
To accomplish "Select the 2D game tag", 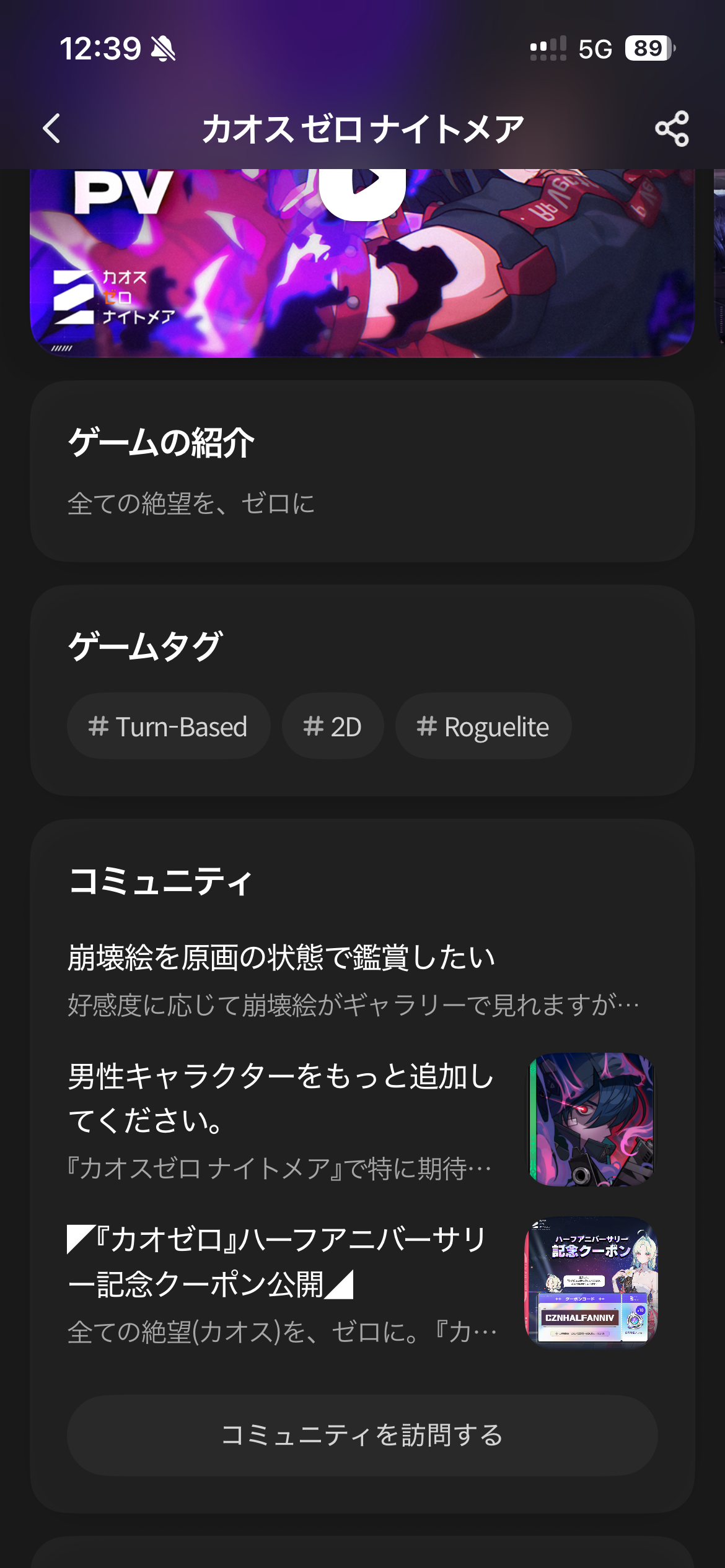I will (333, 726).
